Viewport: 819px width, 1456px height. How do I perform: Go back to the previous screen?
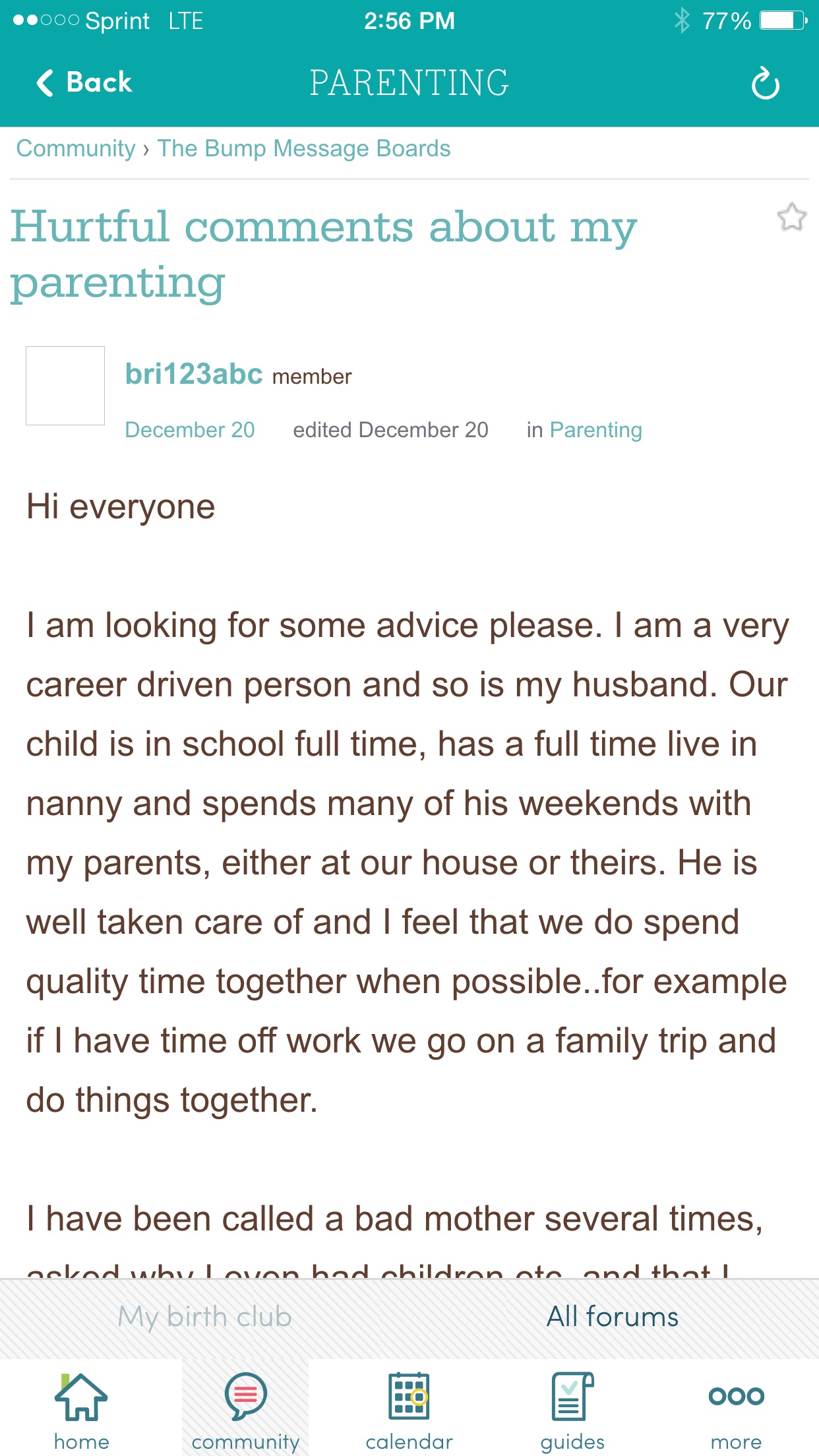pyautogui.click(x=84, y=83)
